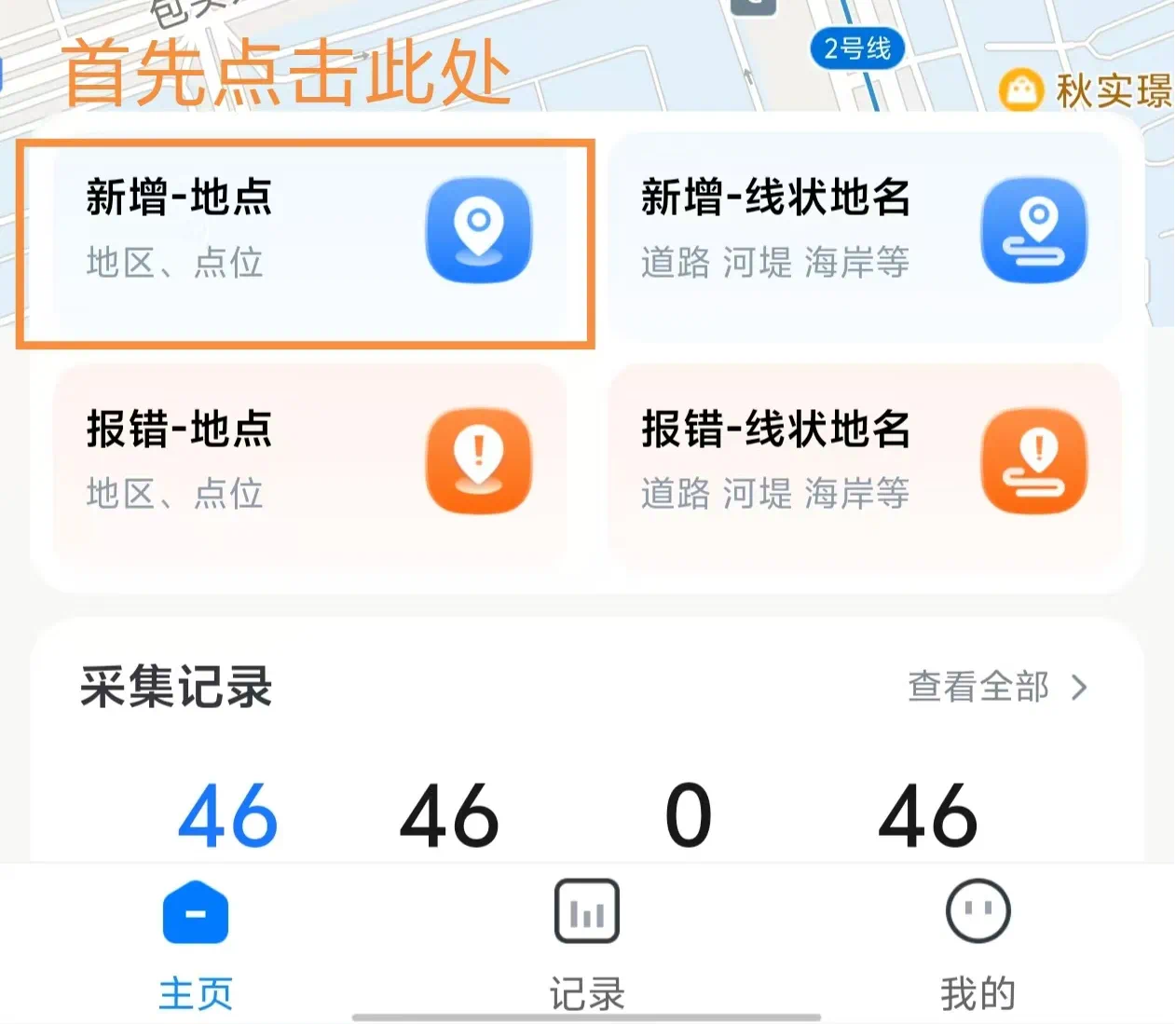Switch to the 记录 tab
Viewport: 1176px width, 1024px height.
pyautogui.click(x=587, y=943)
